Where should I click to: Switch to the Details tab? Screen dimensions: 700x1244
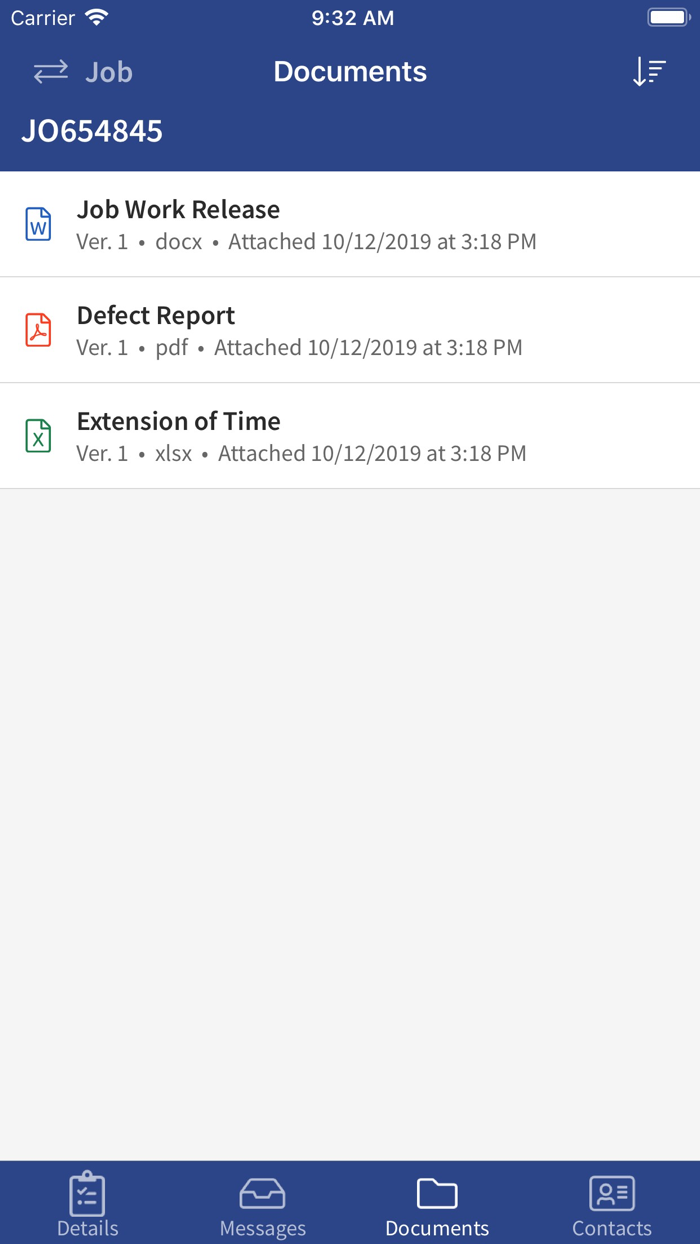click(x=88, y=1204)
